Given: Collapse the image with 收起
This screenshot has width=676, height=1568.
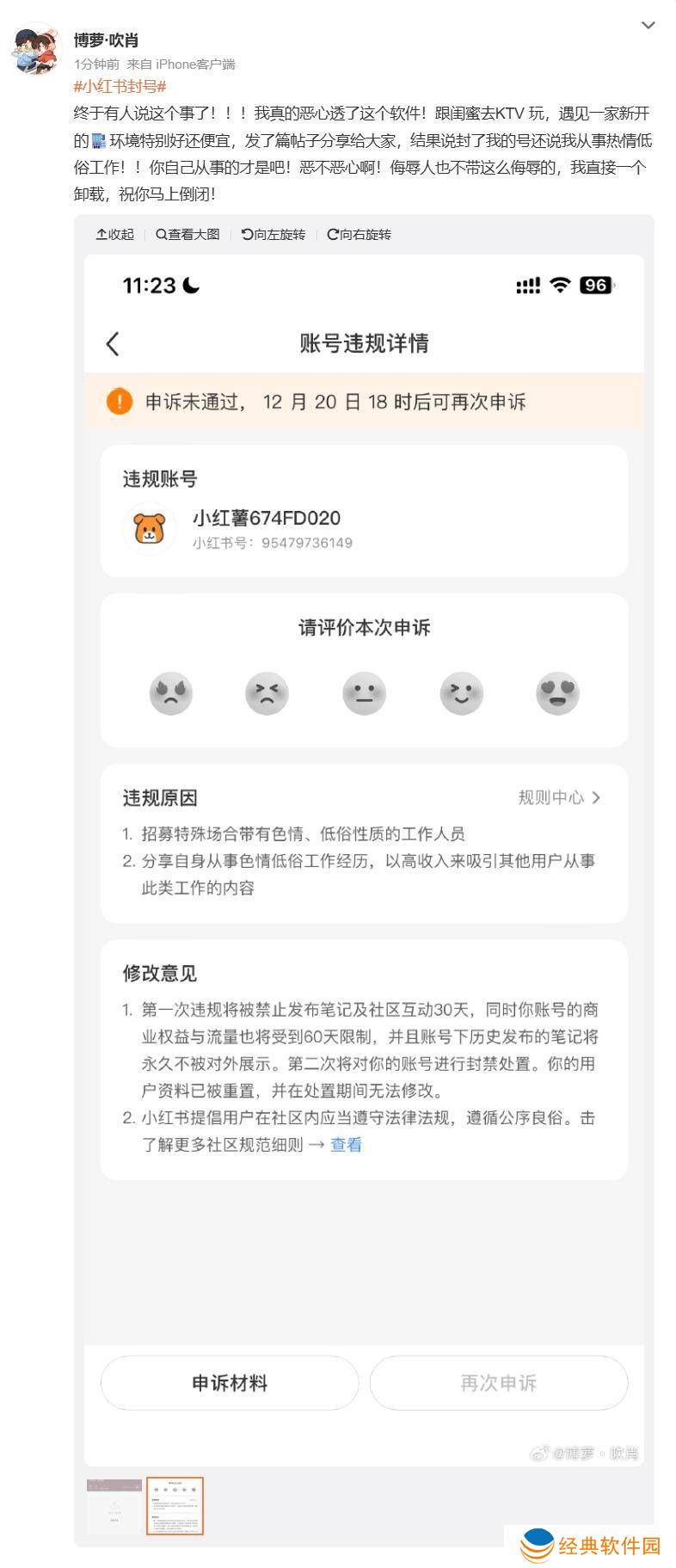Looking at the screenshot, I should click(115, 235).
